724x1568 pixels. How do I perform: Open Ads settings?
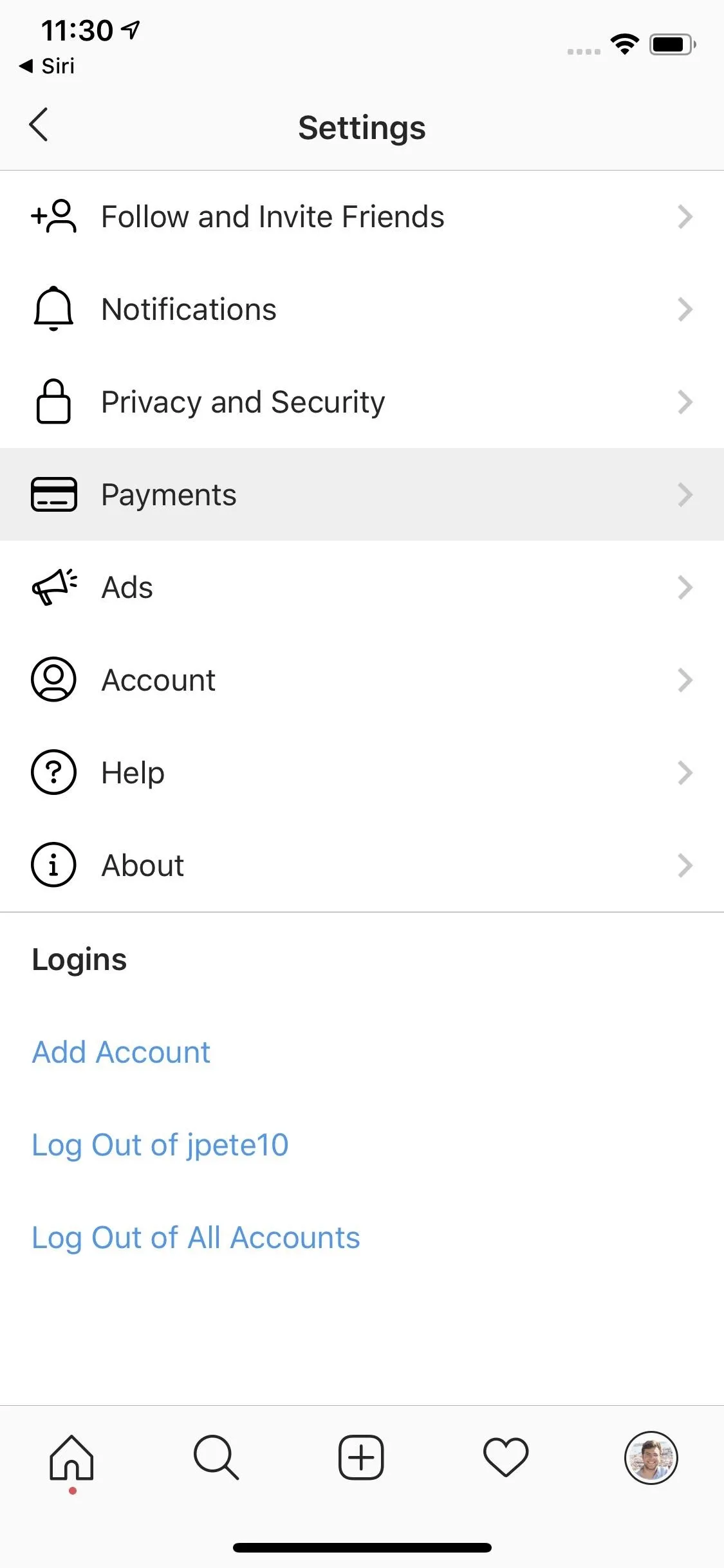coord(362,588)
